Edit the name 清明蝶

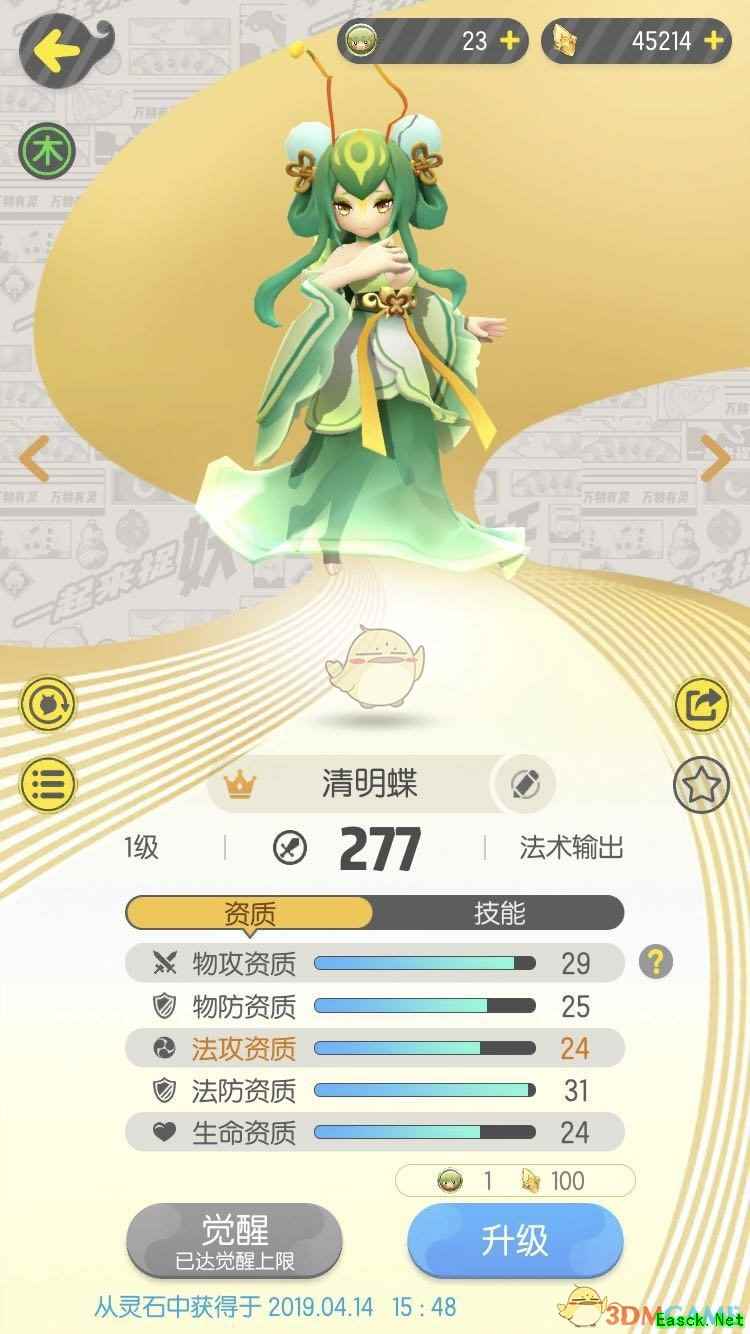click(x=525, y=785)
